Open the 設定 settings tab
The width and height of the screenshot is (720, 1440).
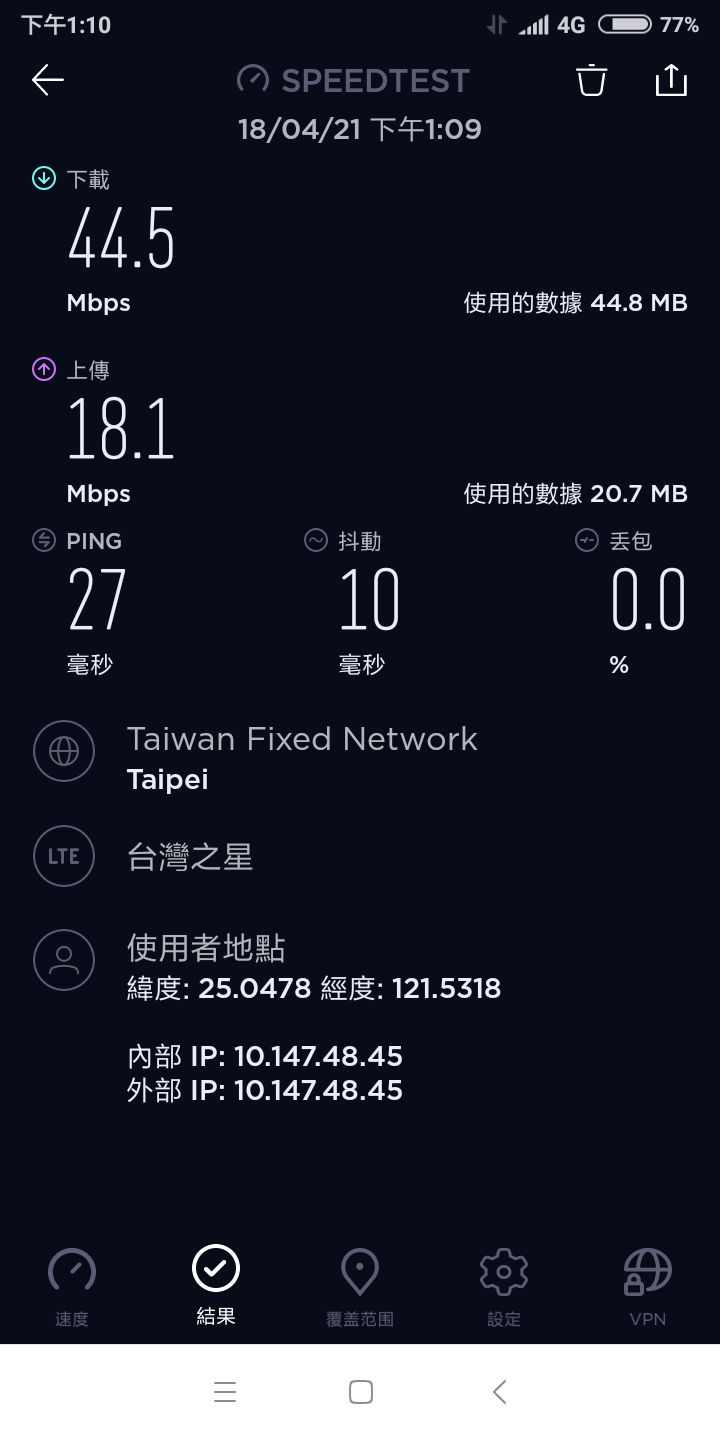click(x=504, y=1288)
